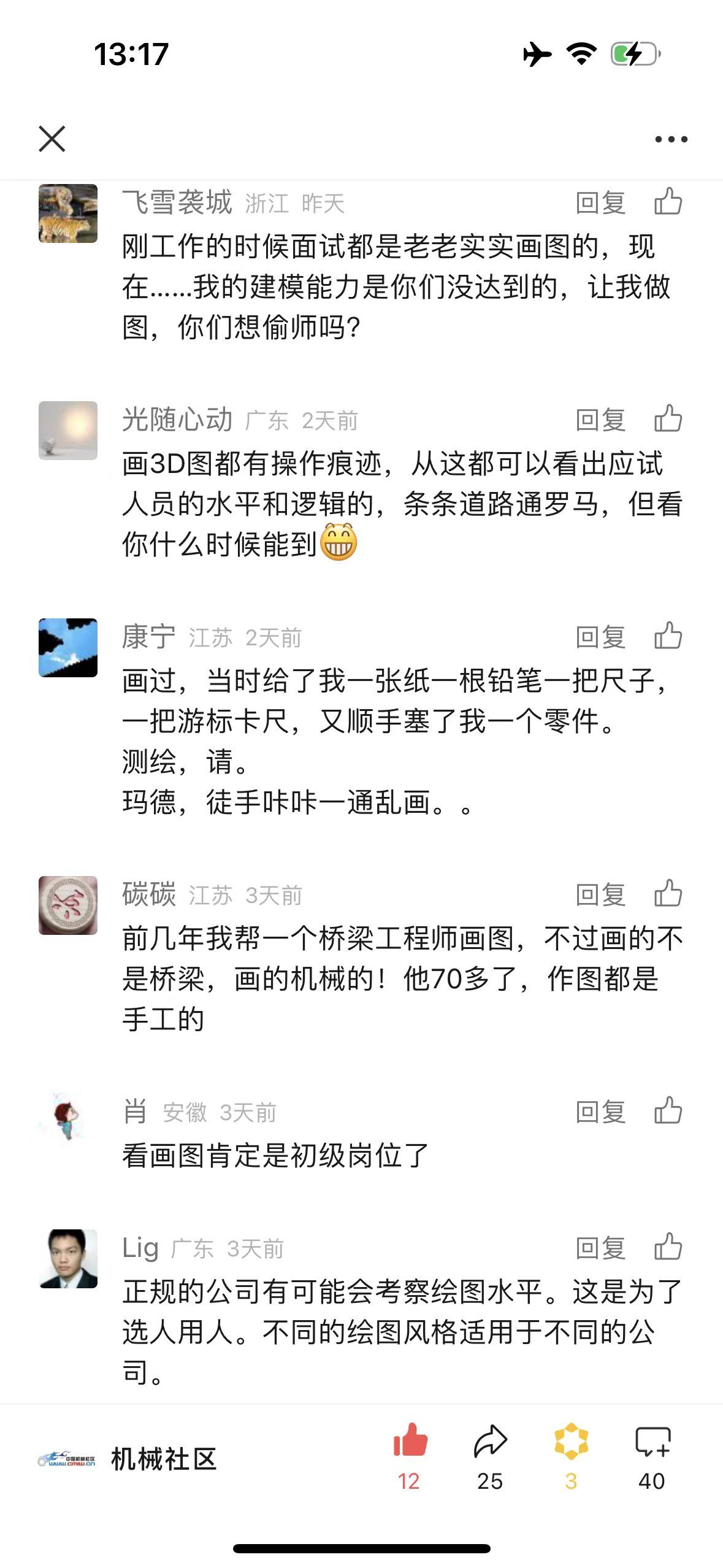723x1568 pixels.
Task: Close the article with the X
Action: coord(52,139)
